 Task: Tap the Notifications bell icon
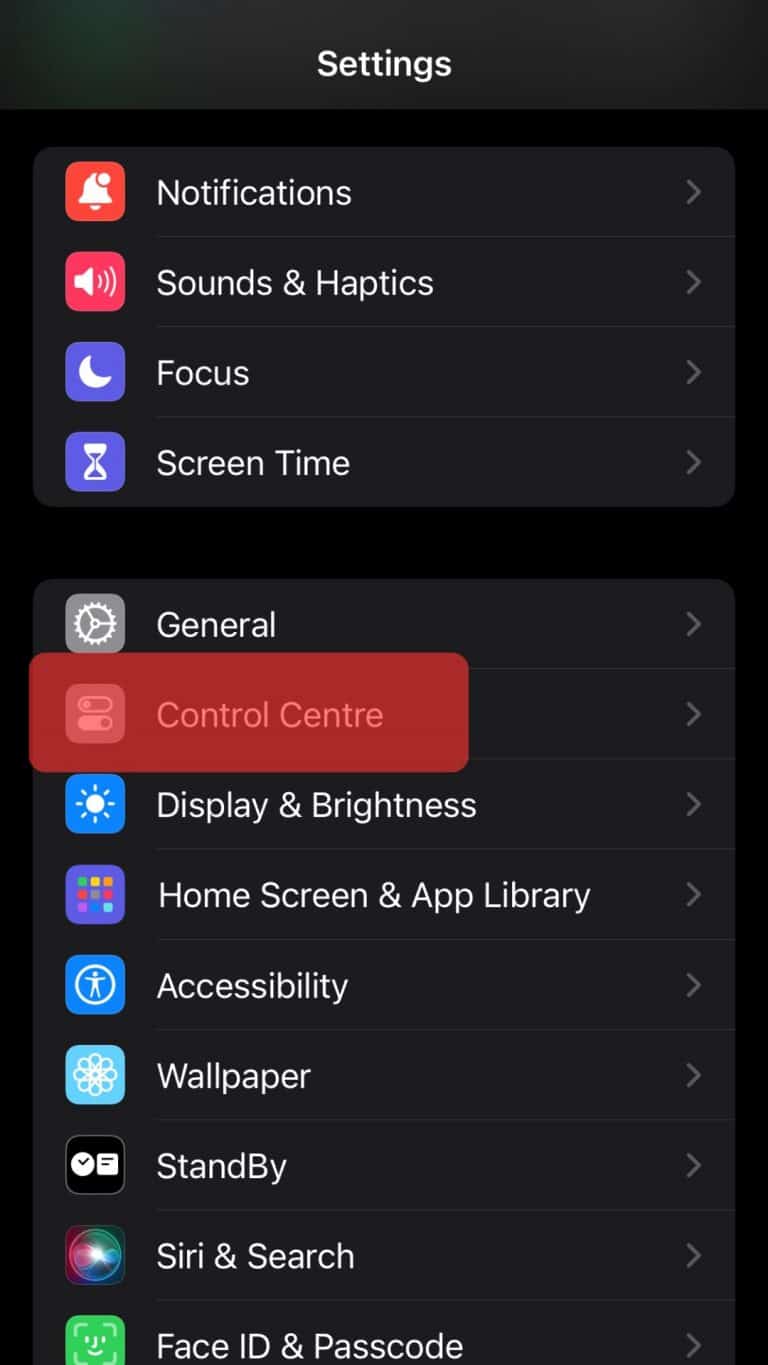coord(94,192)
